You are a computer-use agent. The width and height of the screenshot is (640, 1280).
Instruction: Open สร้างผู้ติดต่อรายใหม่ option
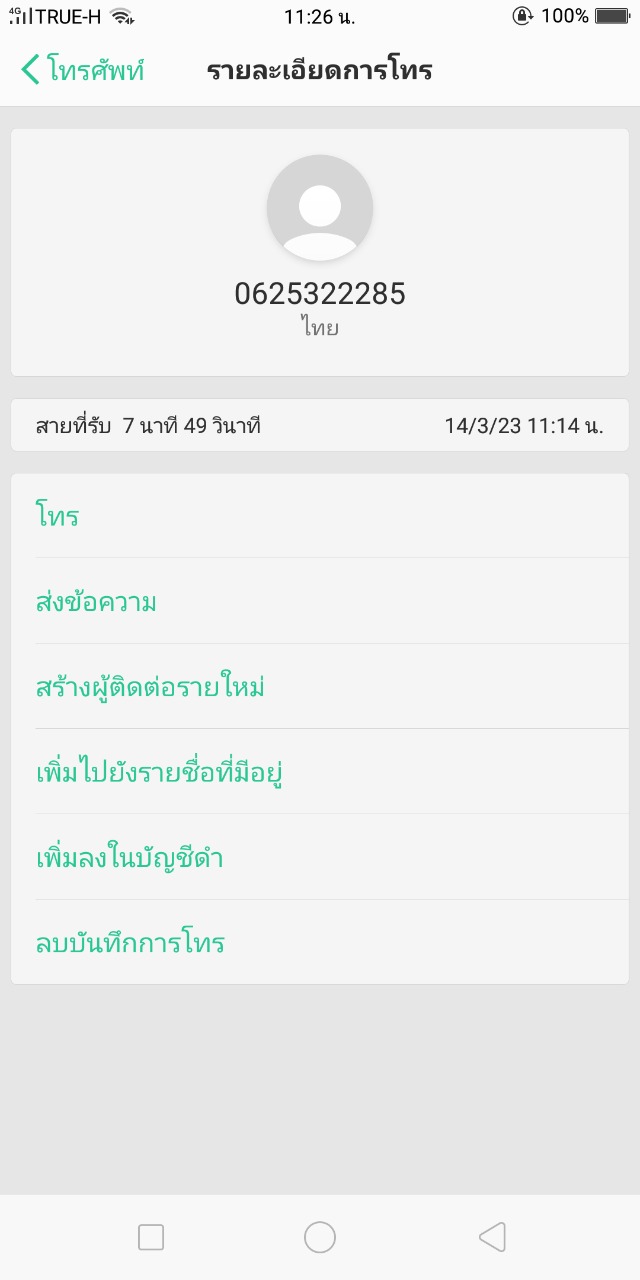click(150, 688)
